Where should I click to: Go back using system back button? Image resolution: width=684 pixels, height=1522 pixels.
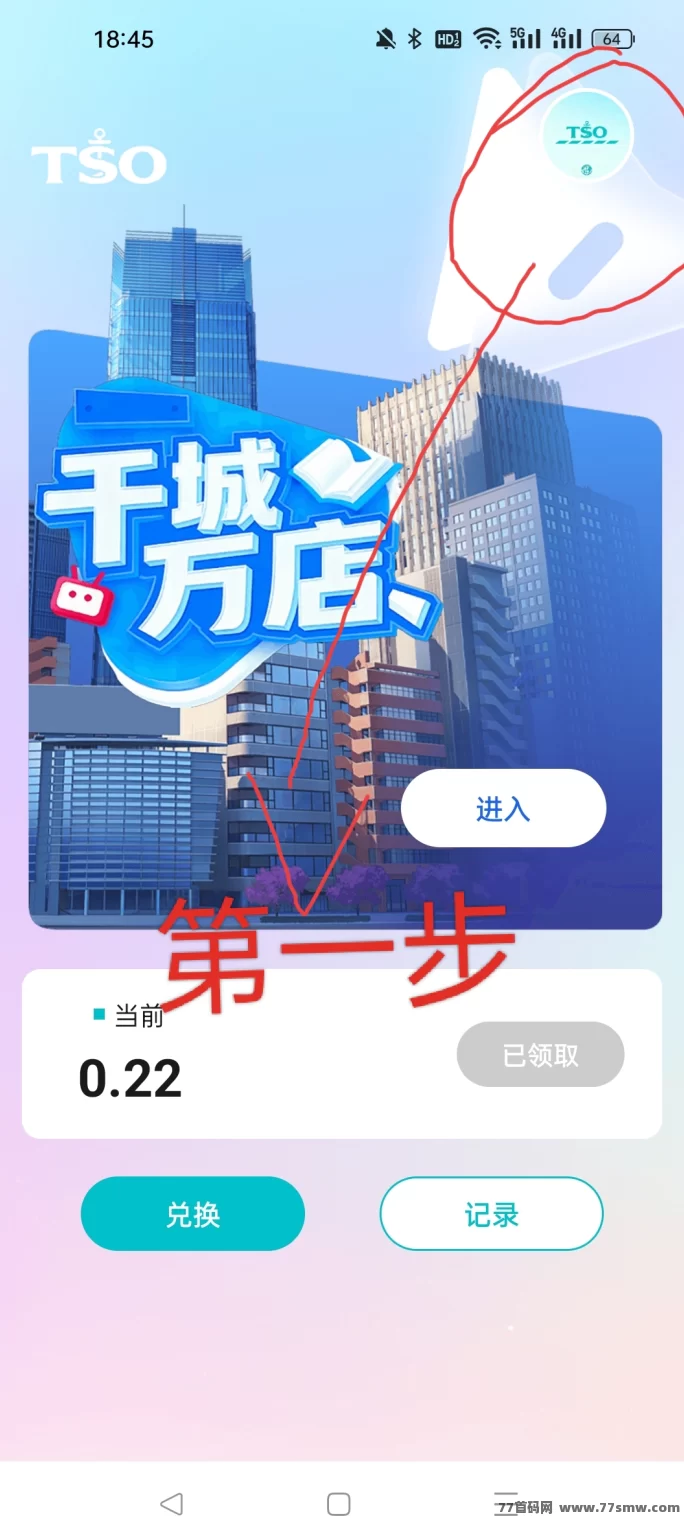tap(171, 1503)
